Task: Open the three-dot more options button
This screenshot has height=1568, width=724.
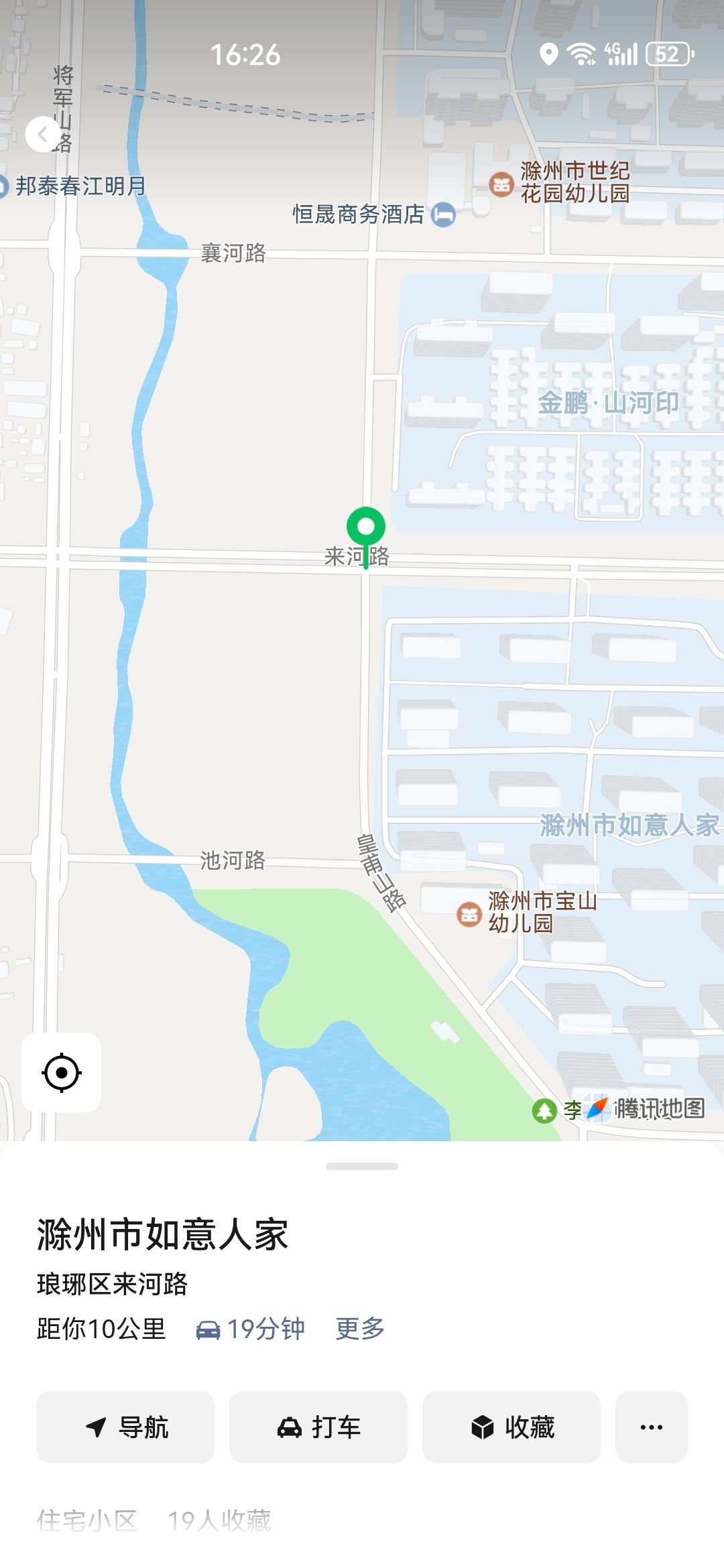Action: [652, 1427]
